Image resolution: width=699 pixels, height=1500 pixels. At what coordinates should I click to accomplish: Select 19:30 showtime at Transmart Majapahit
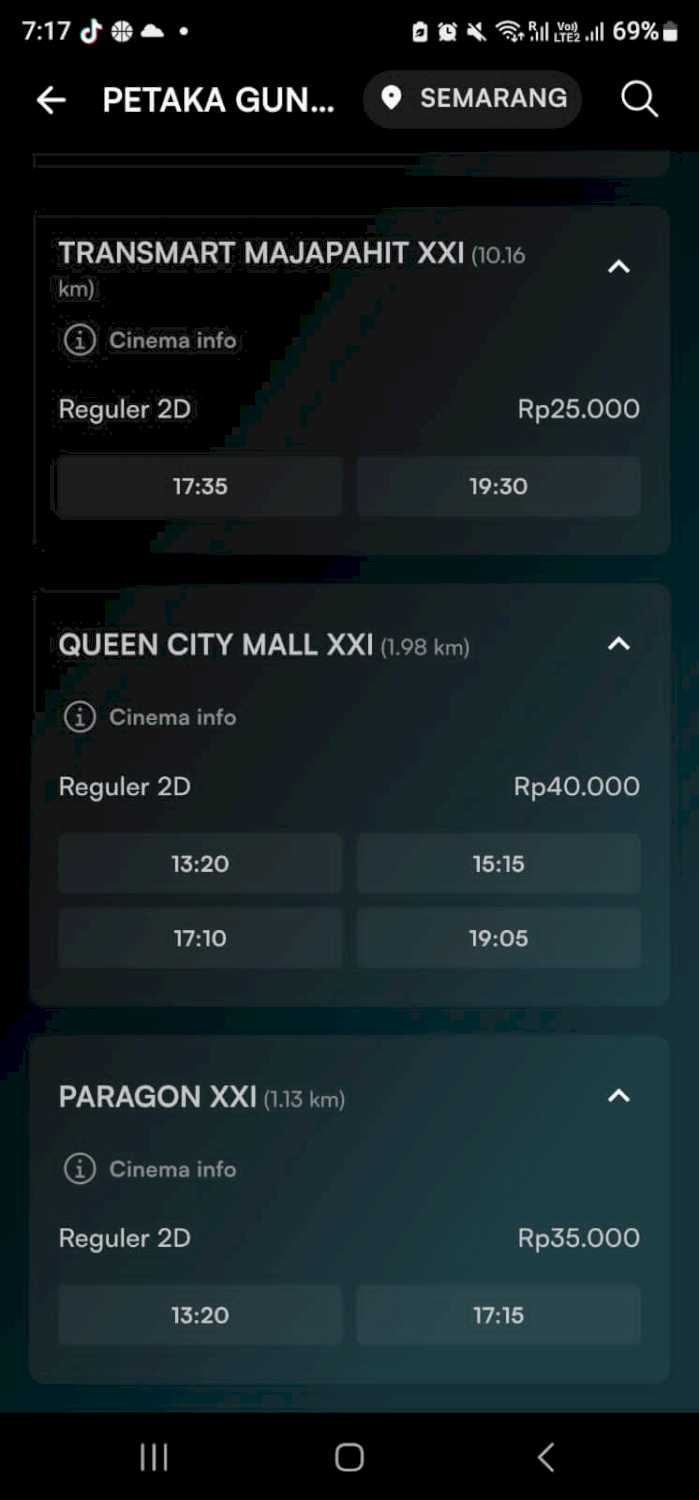498,487
